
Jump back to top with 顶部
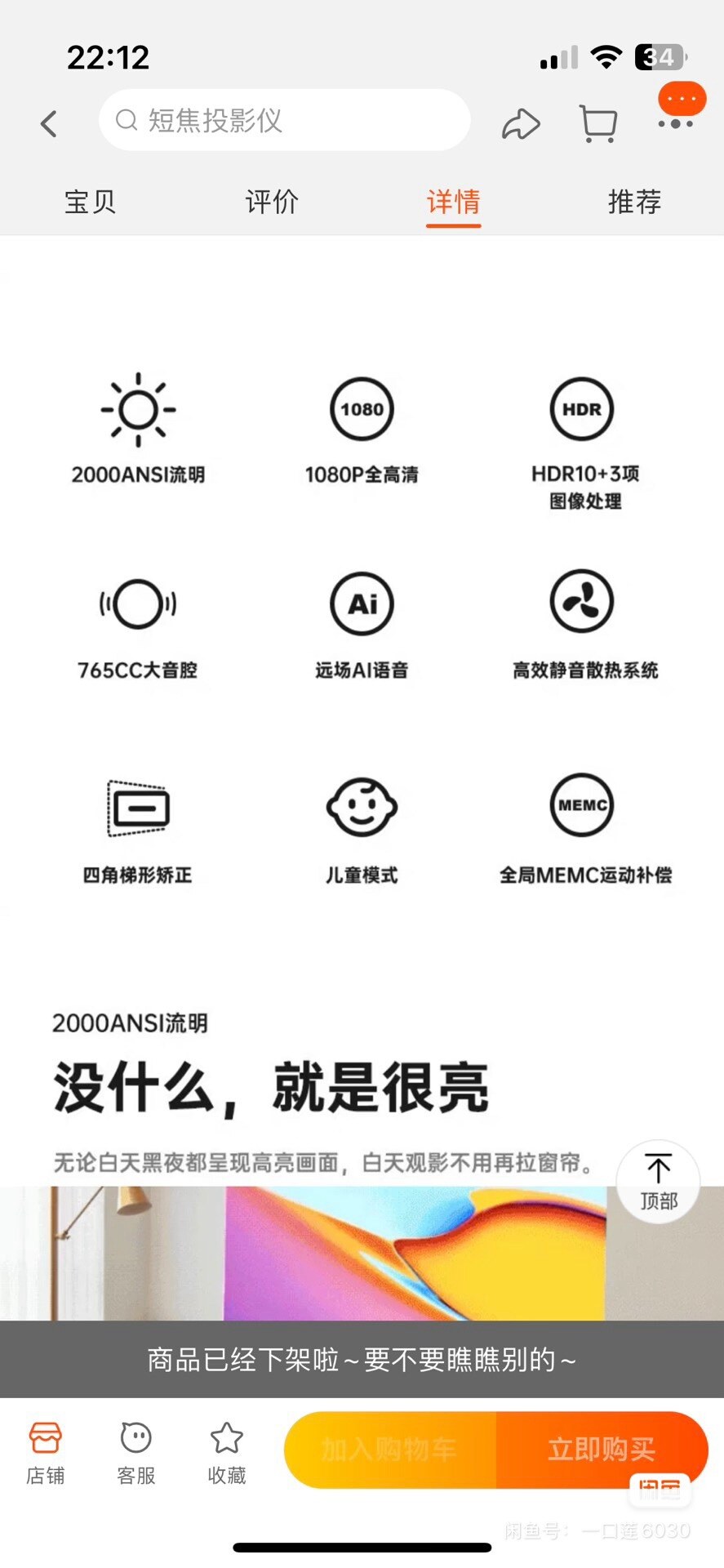[x=658, y=1181]
